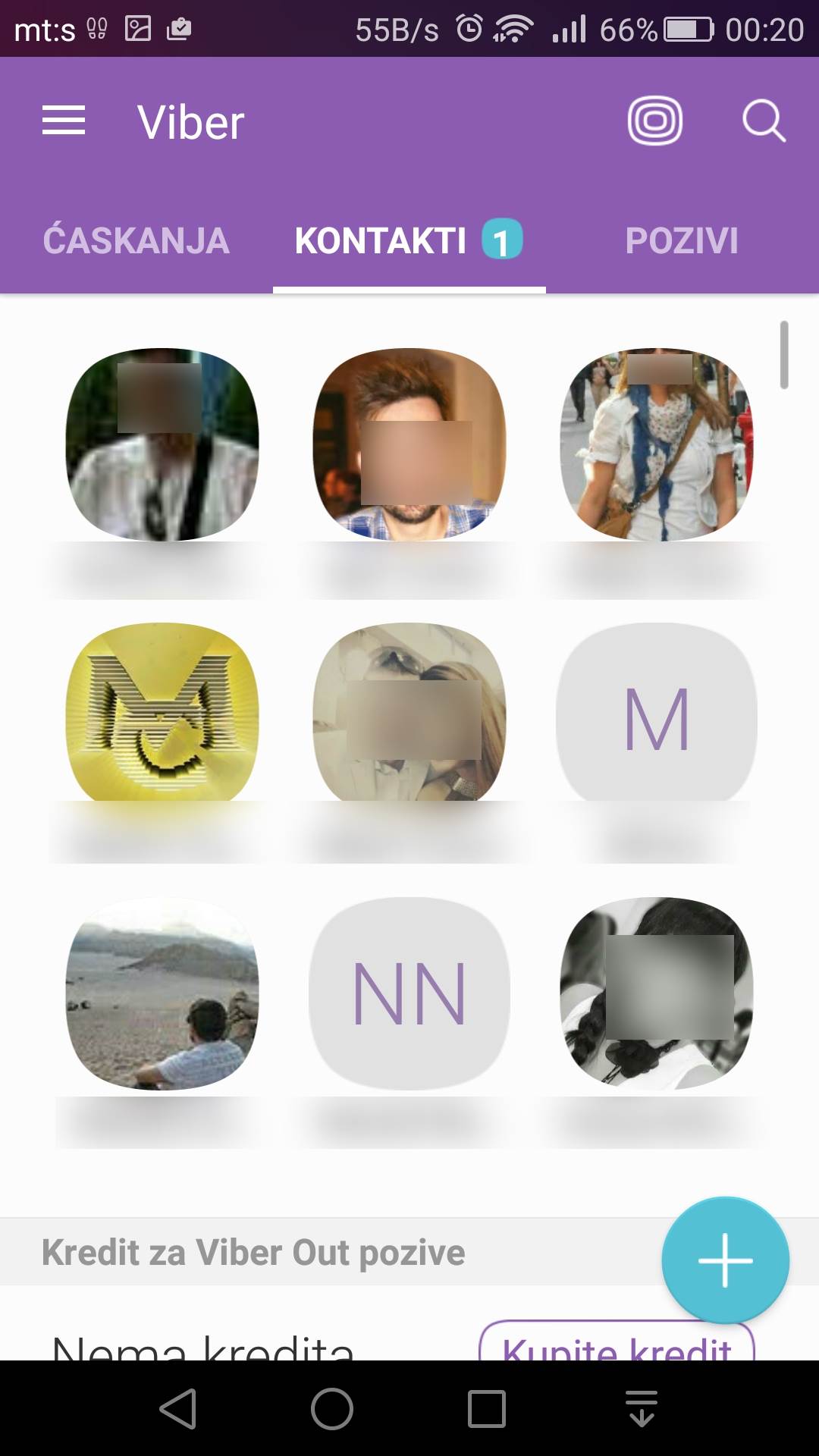Tap the search magnifier icon
This screenshot has width=819, height=1456.
pos(763,121)
